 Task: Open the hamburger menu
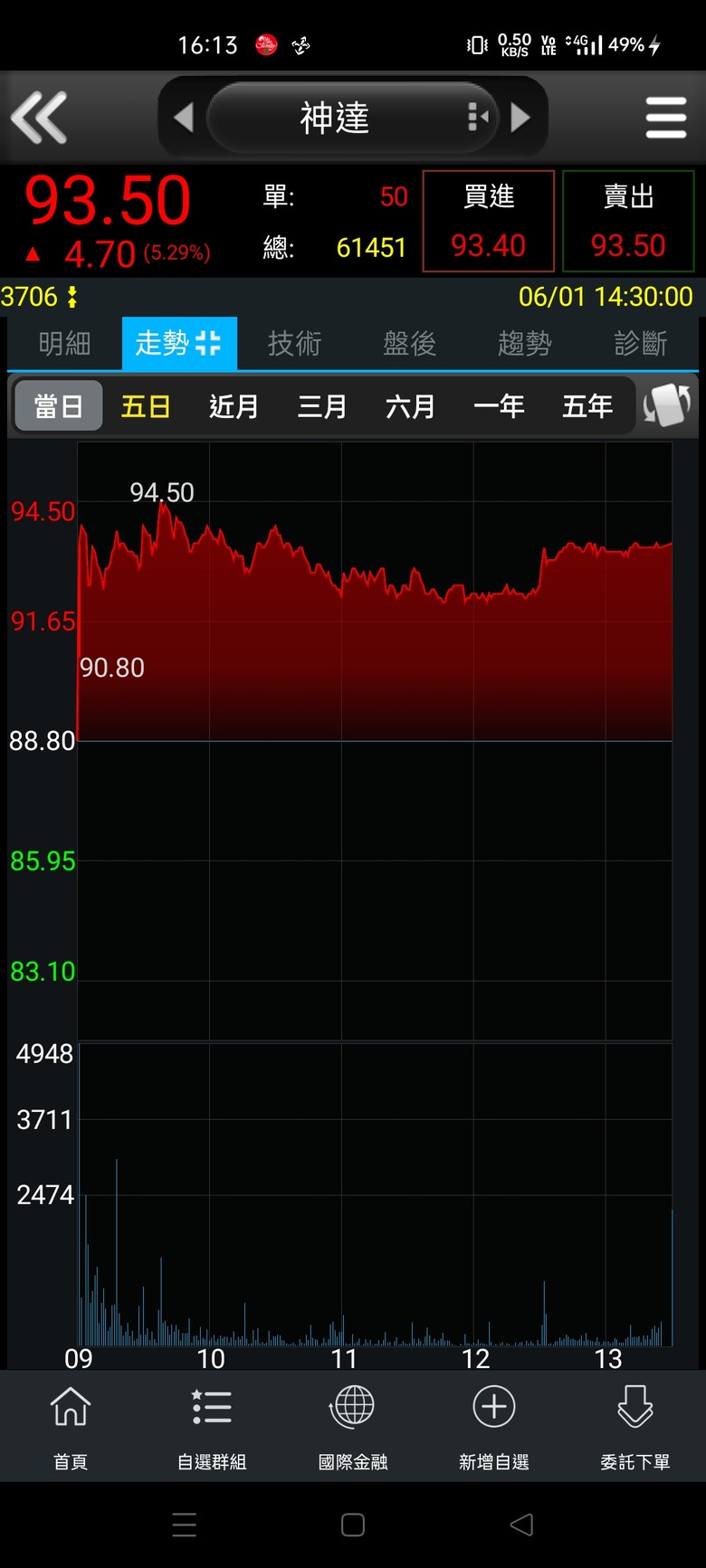click(x=666, y=118)
